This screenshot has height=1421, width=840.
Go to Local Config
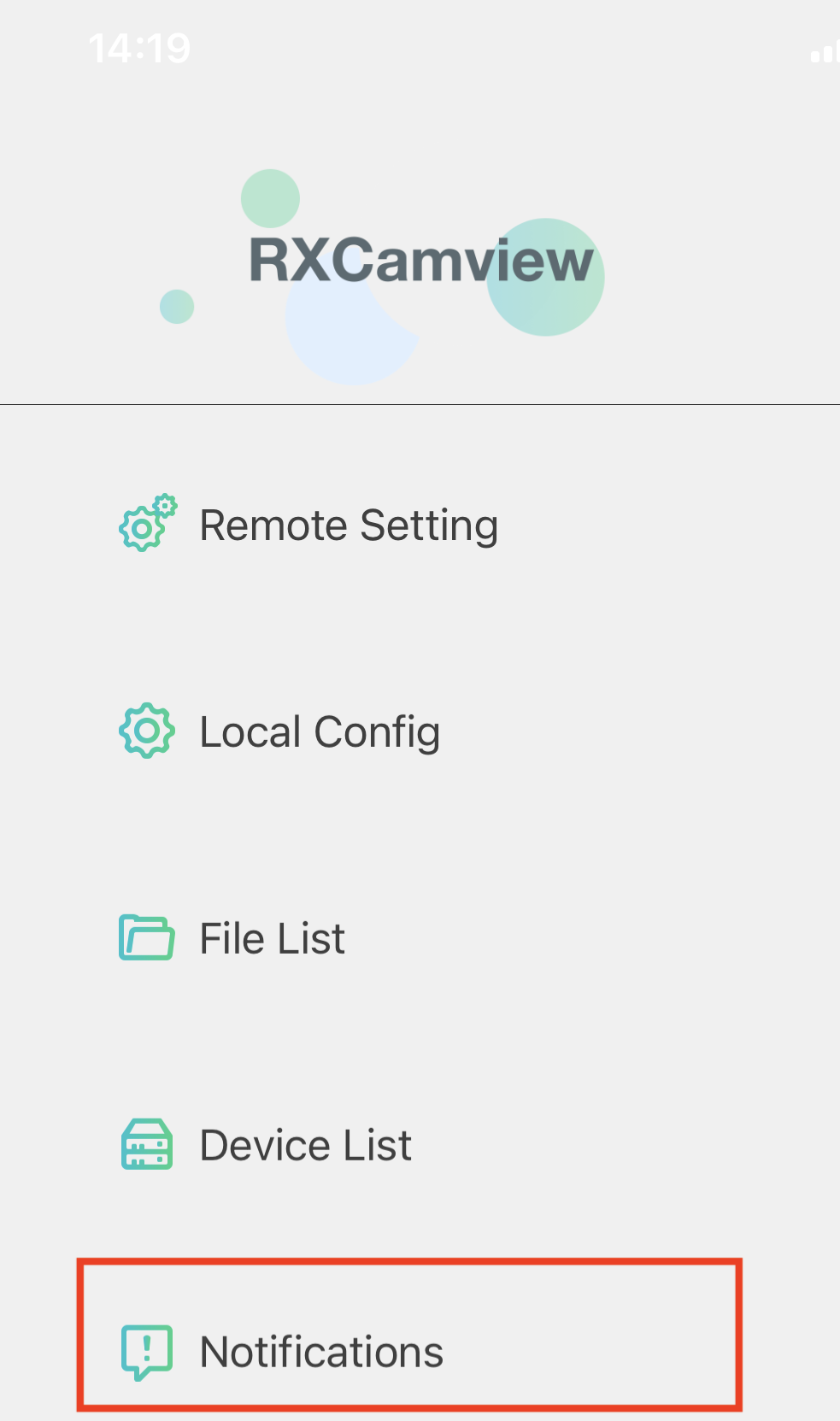coord(319,731)
